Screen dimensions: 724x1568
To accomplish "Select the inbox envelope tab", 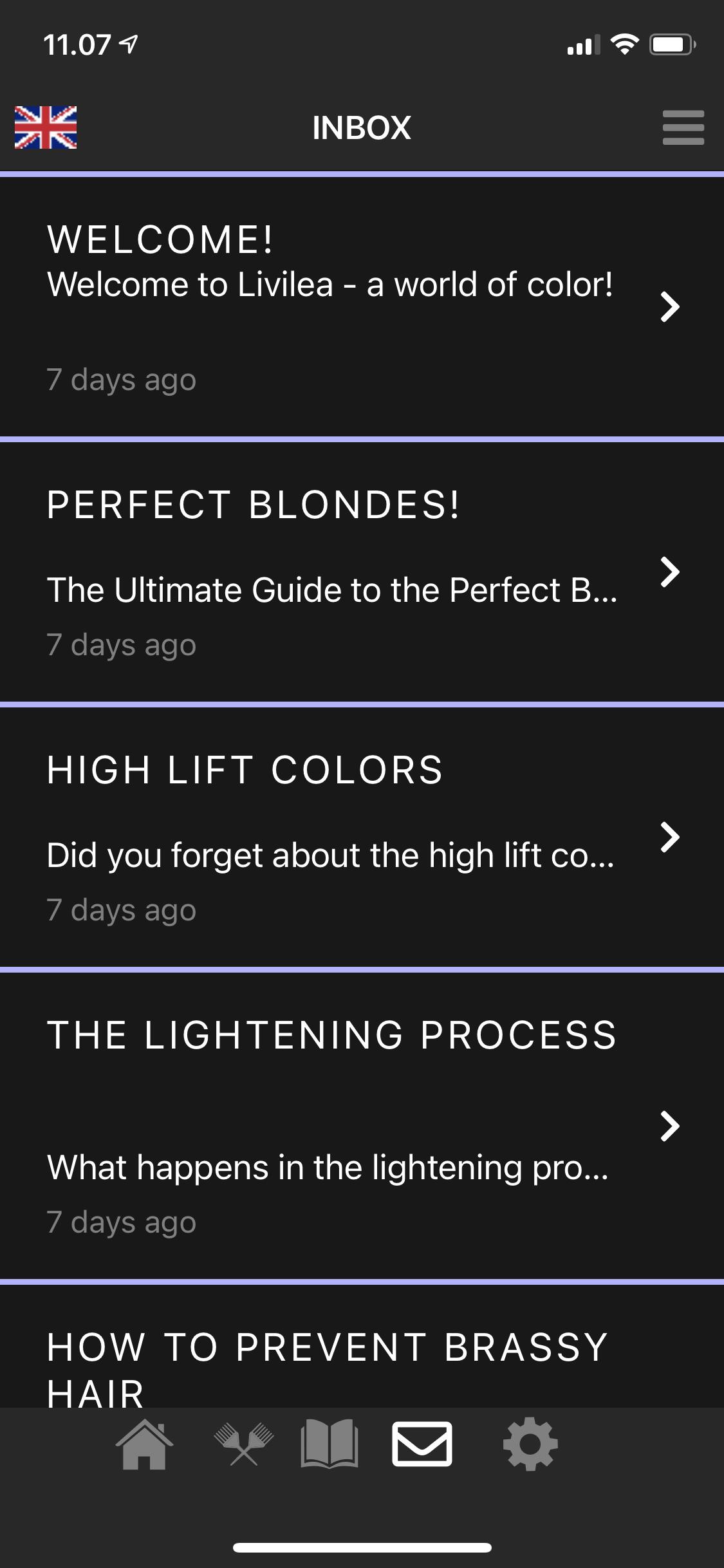I will 422,1444.
